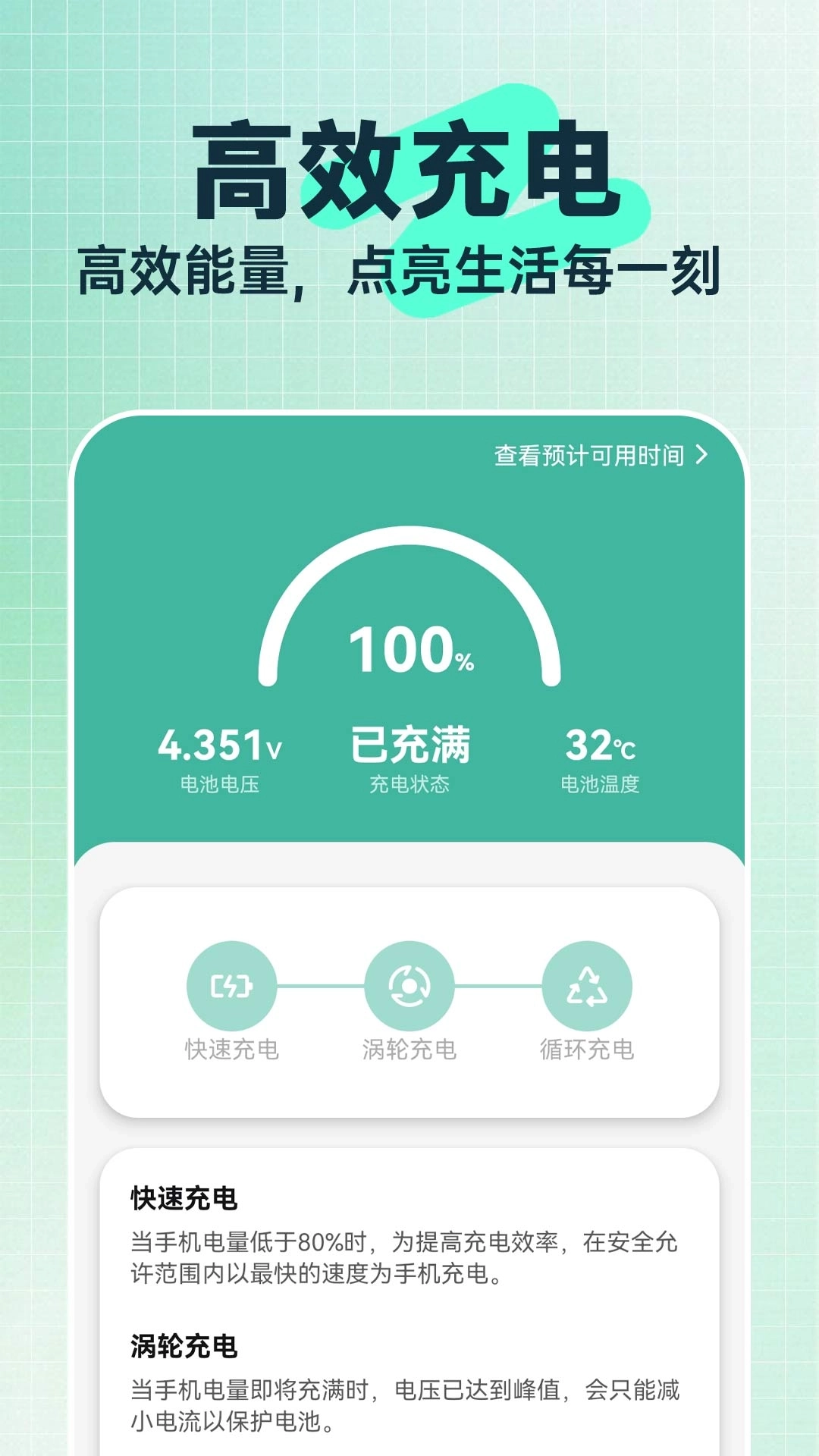Tap the cycle charging recycle symbol

pyautogui.click(x=585, y=986)
